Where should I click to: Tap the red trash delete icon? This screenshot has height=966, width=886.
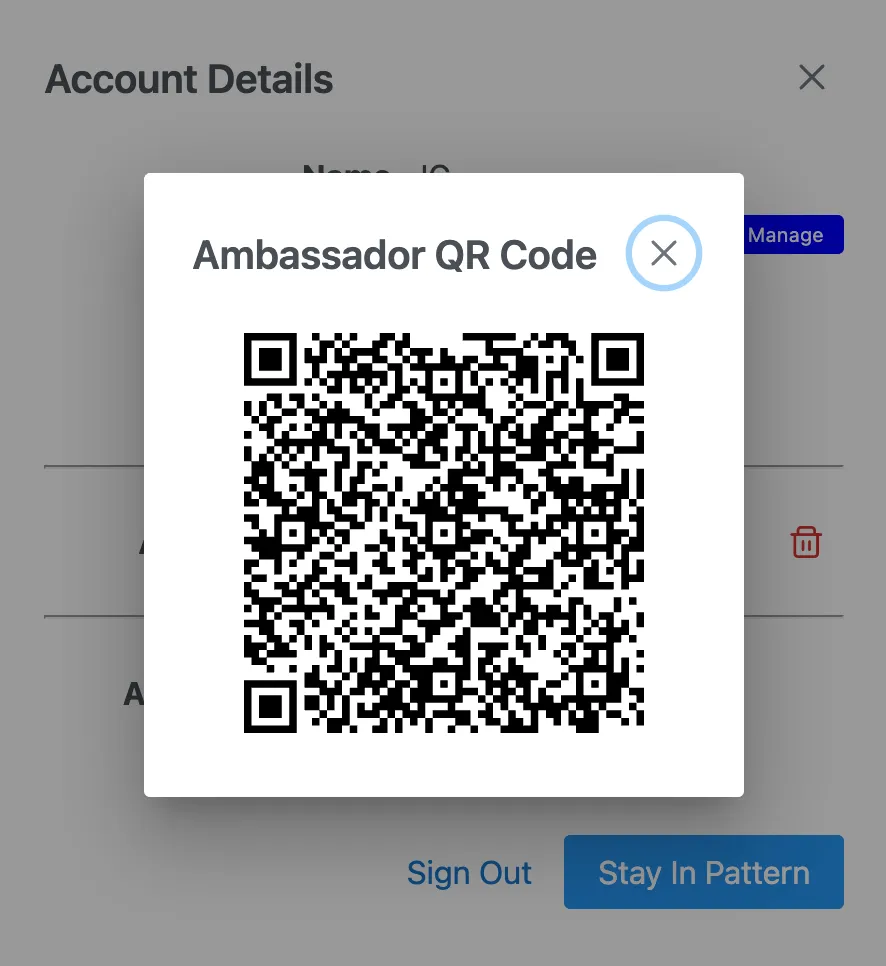coord(806,542)
